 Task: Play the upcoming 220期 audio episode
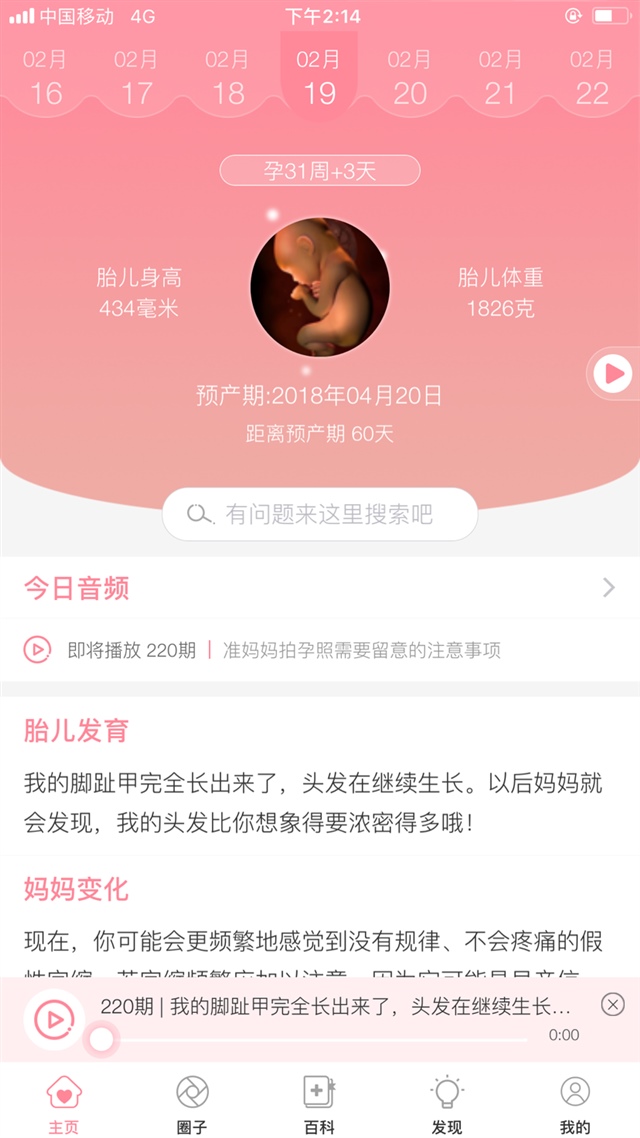pos(37,650)
